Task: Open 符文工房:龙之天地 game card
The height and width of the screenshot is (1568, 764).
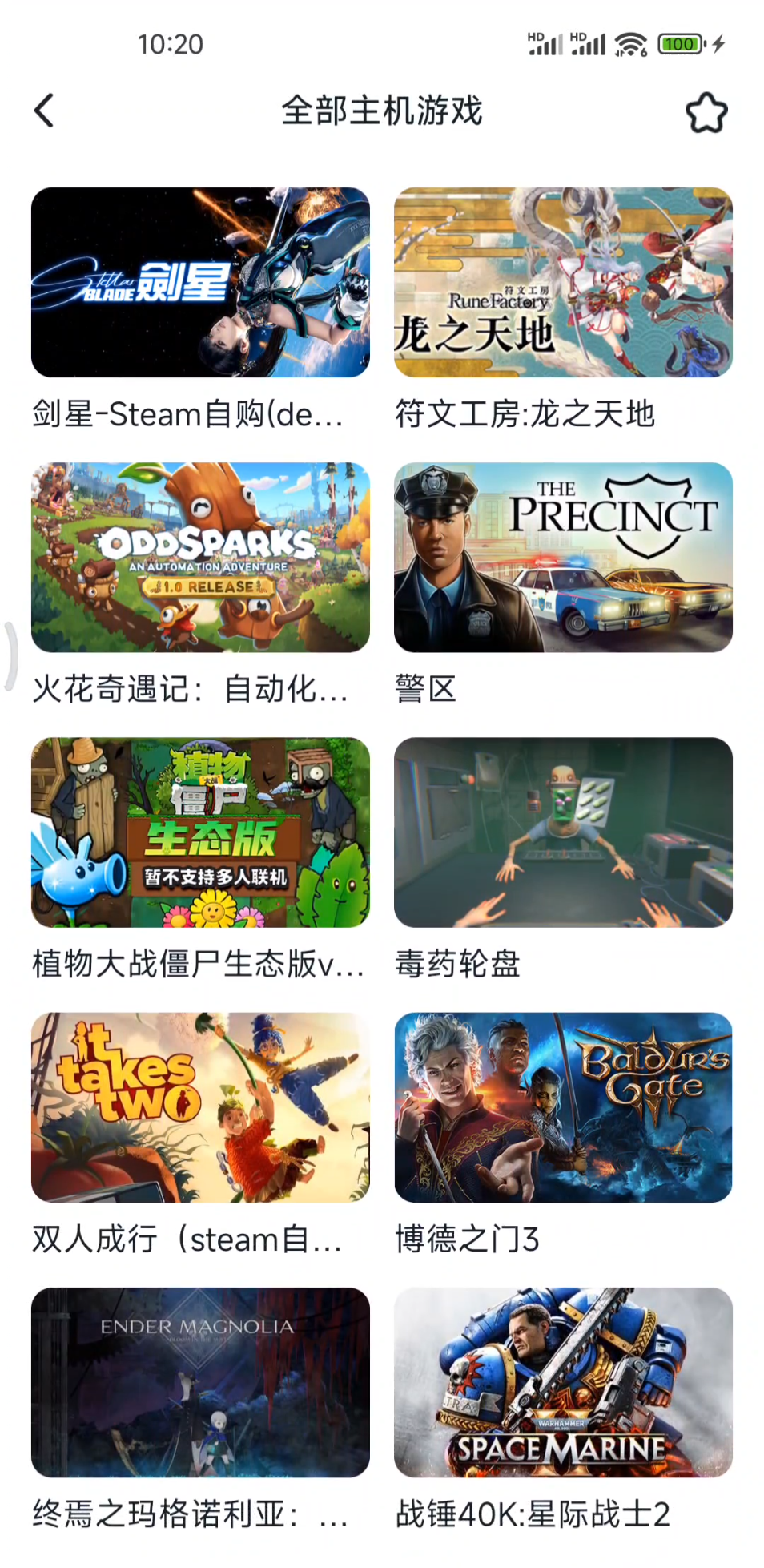Action: 563,282
